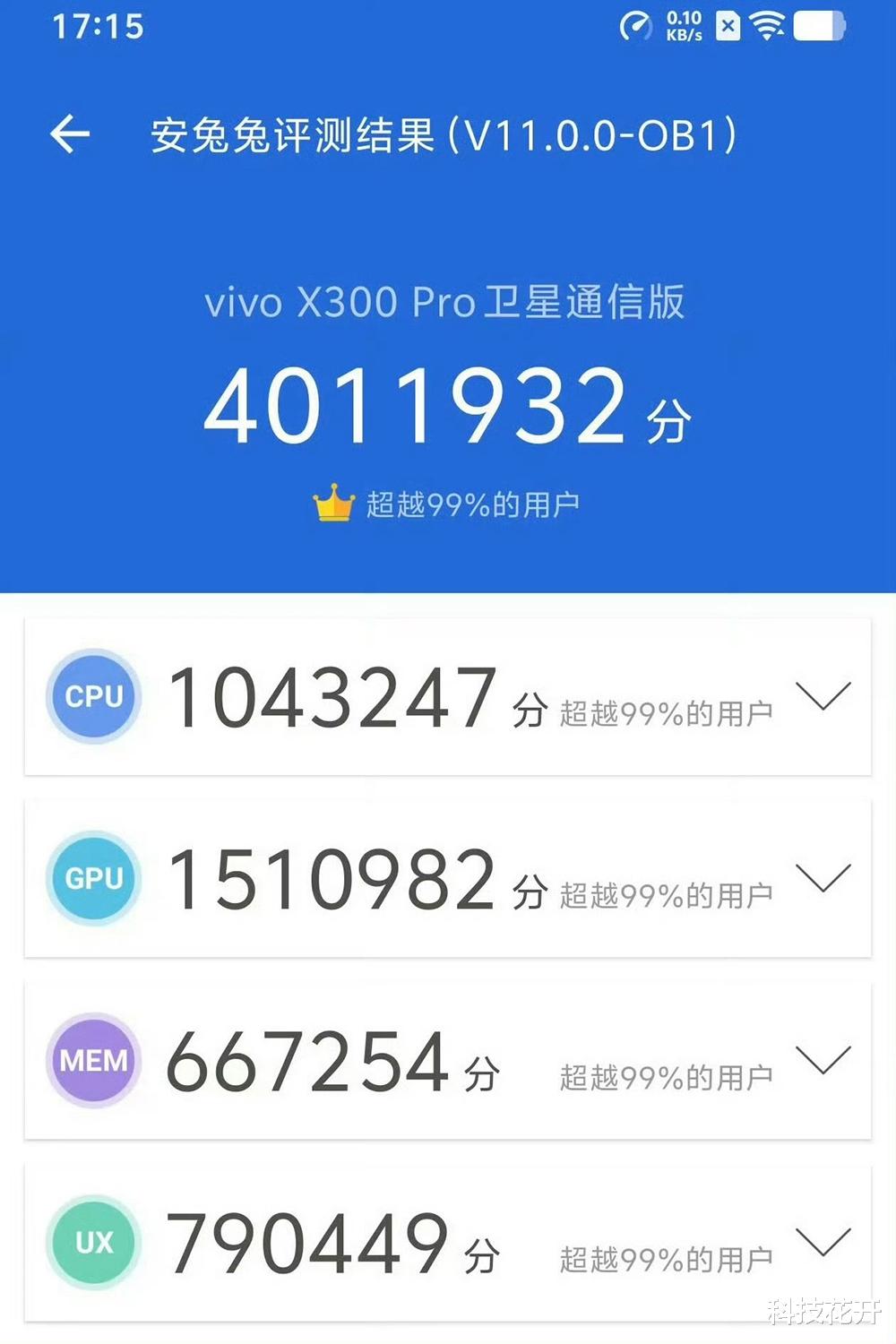Click the GPU score circular icon

pos(92,879)
